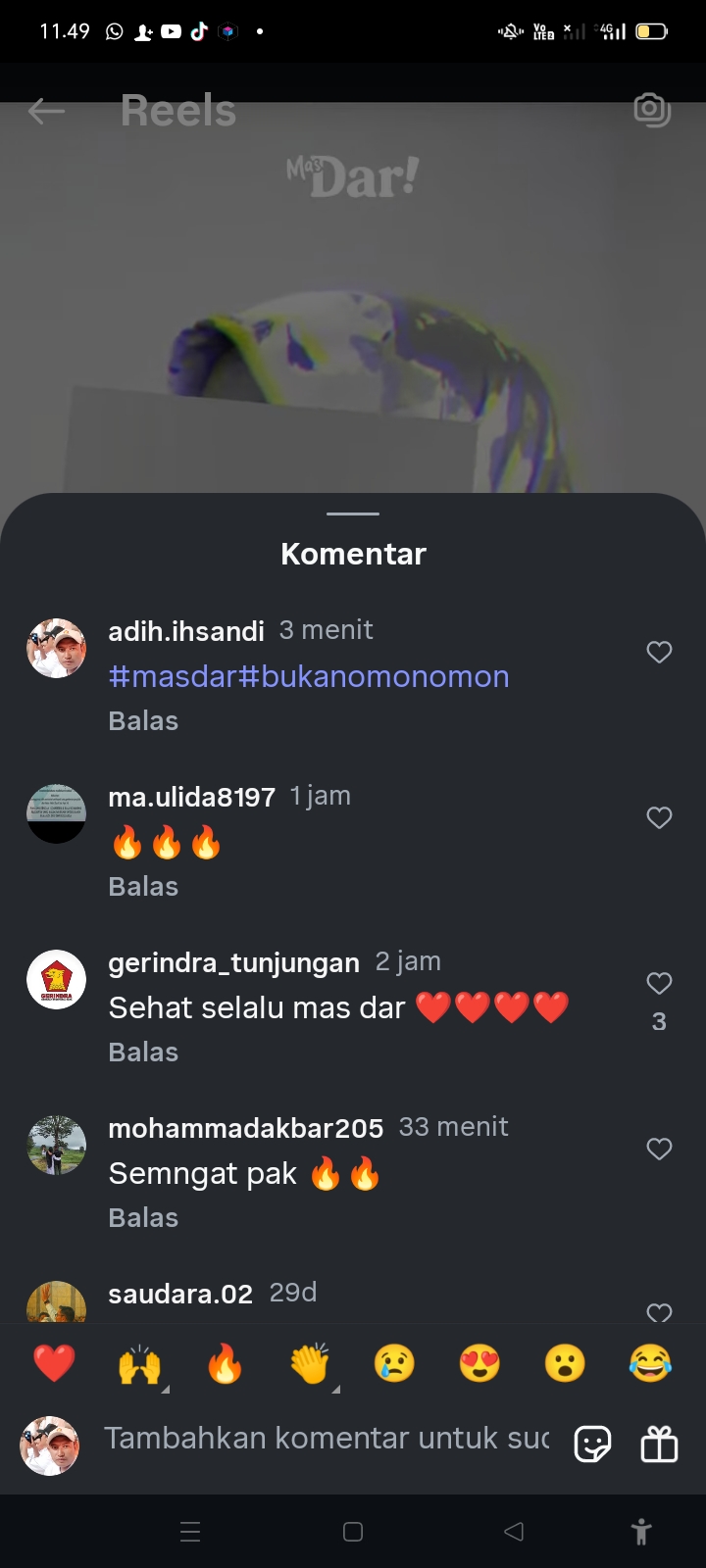Open the Reels camera
Screen dimensions: 706x1568
click(652, 109)
